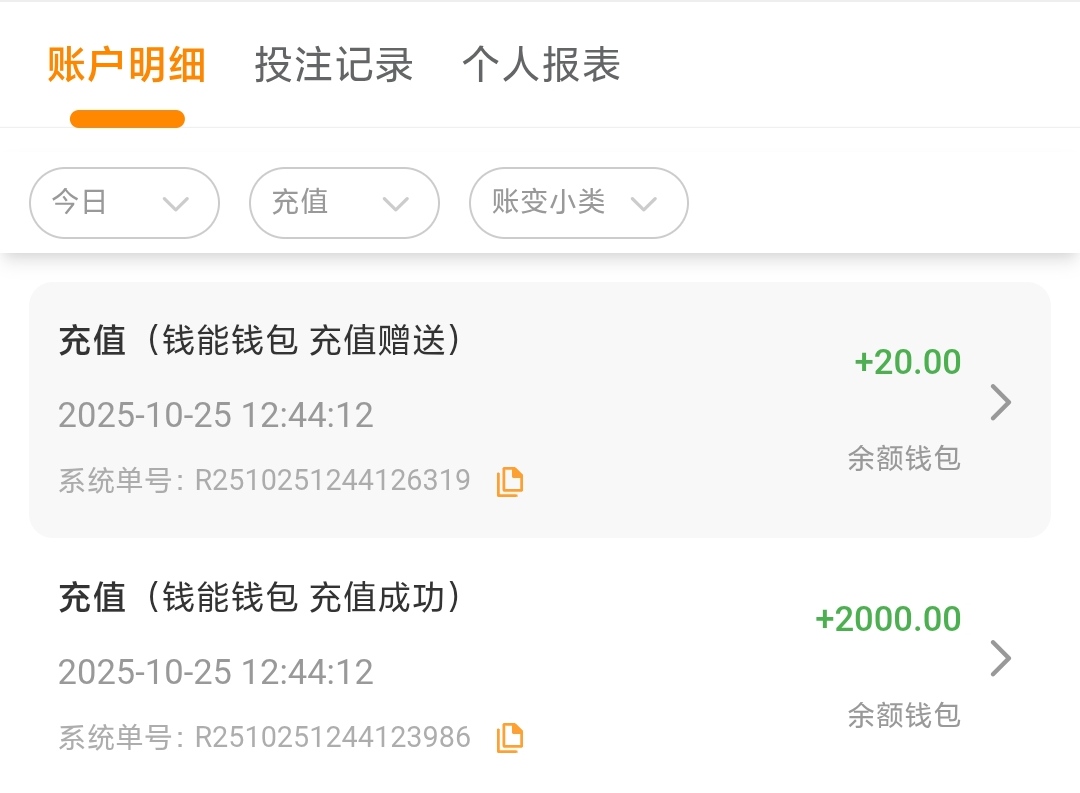
Task: Open the 个人报表 tab
Action: pos(541,66)
